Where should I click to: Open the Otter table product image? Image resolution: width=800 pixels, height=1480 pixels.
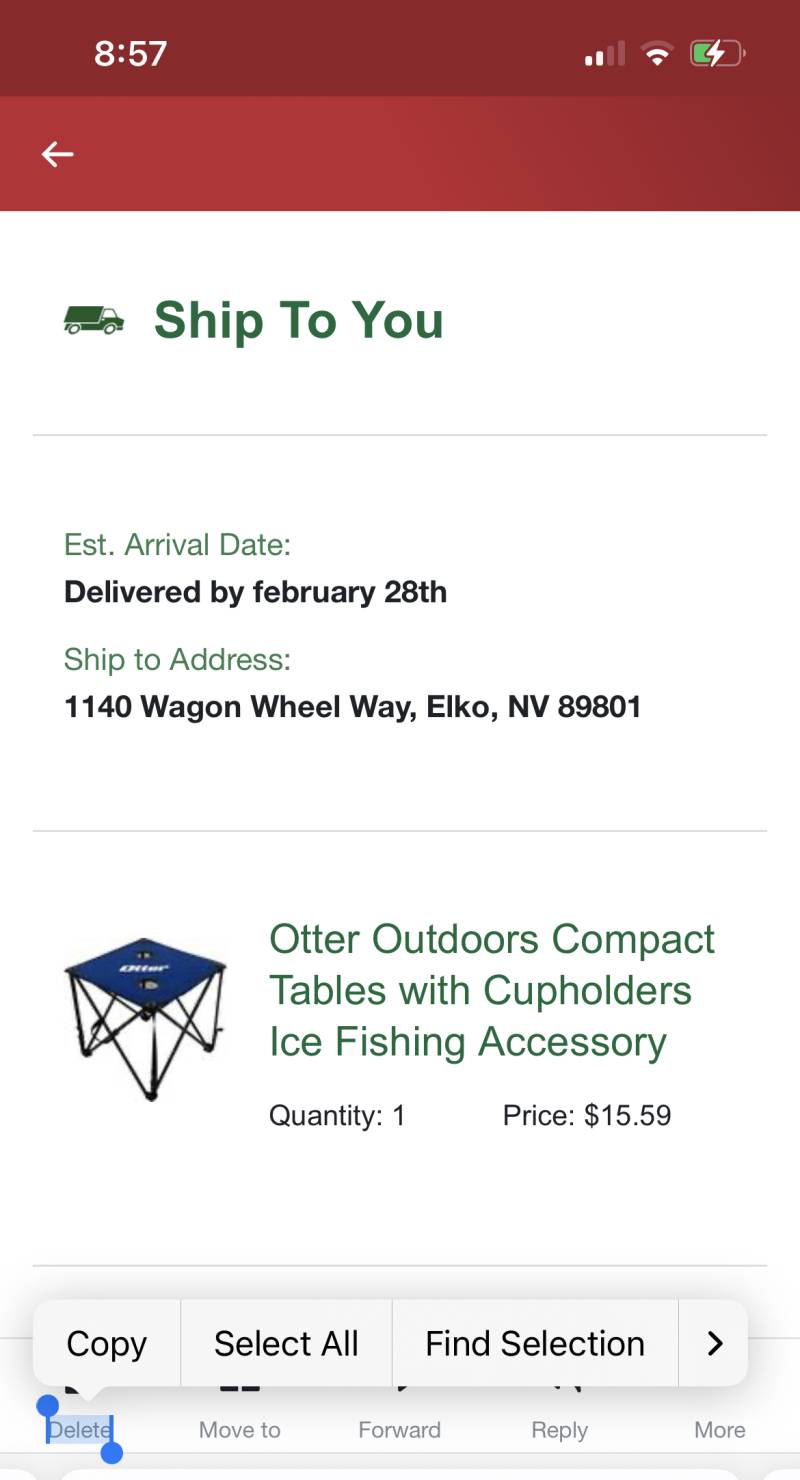point(145,1018)
